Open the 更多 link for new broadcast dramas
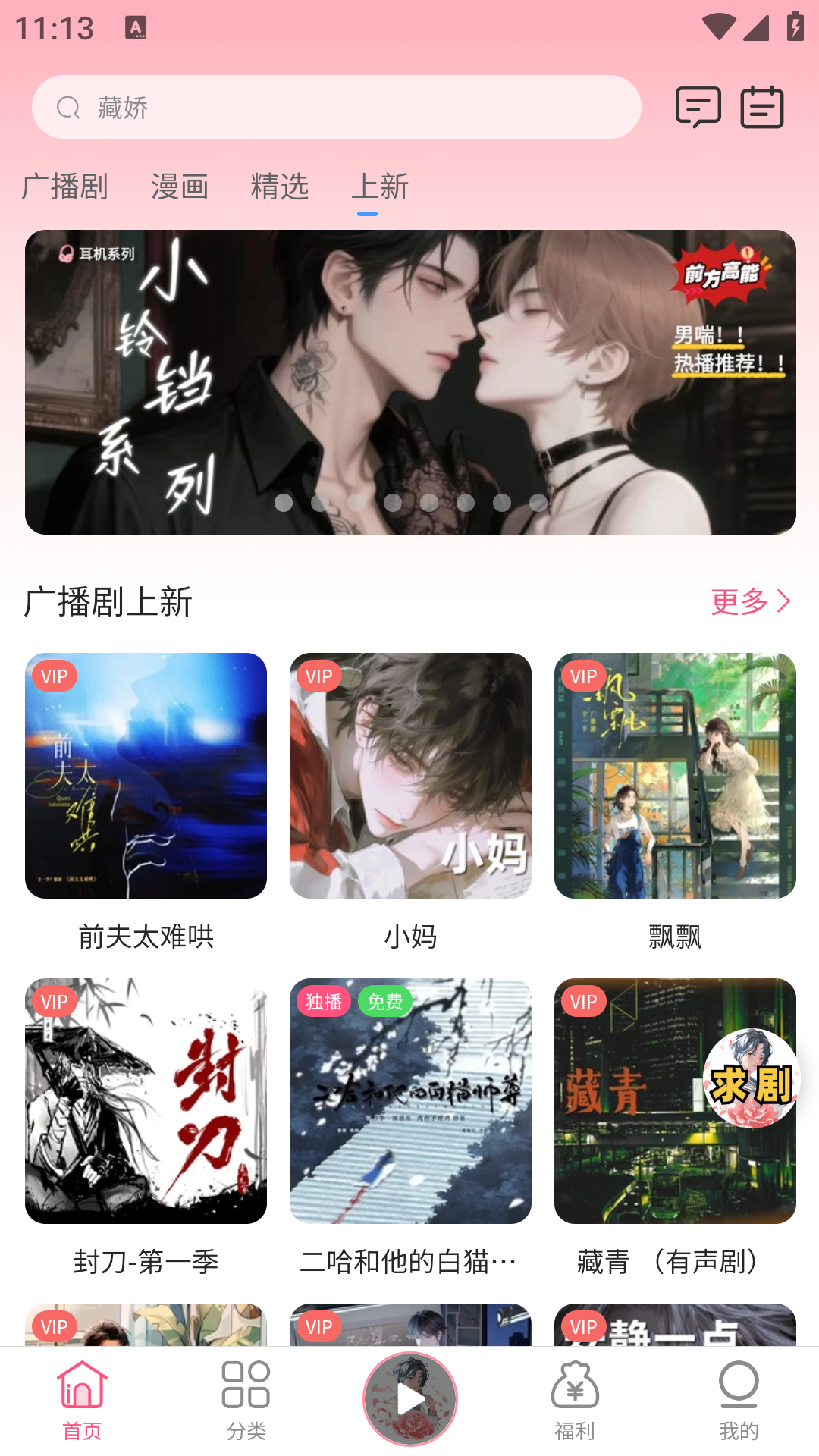819x1456 pixels. (x=739, y=601)
